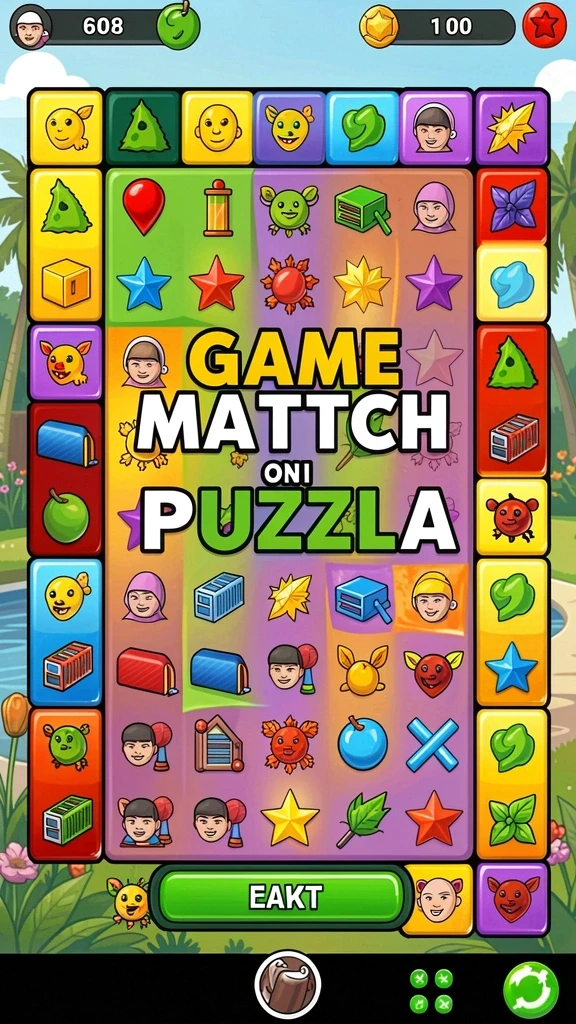Open the player avatar next to 608
This screenshot has height=1024, width=576.
pos(31,26)
